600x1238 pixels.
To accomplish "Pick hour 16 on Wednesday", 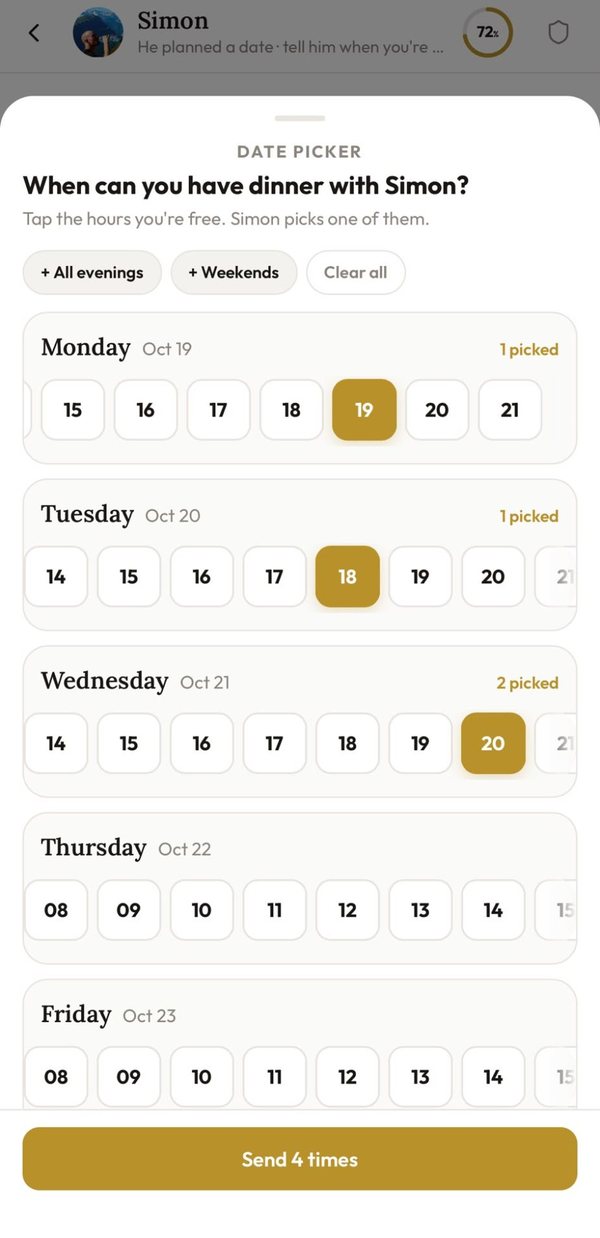I will [x=201, y=744].
